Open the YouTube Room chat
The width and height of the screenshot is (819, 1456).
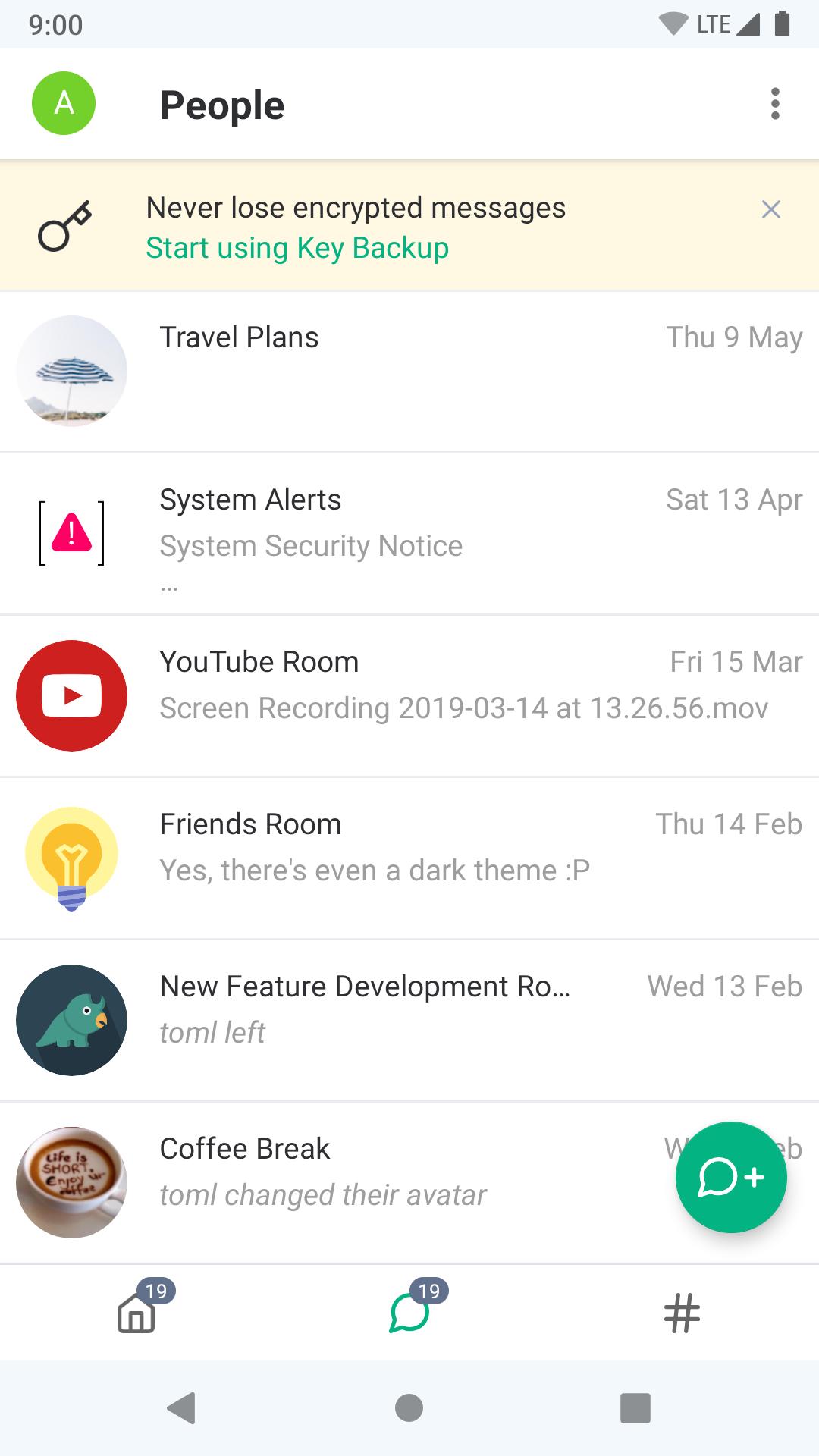coord(409,696)
